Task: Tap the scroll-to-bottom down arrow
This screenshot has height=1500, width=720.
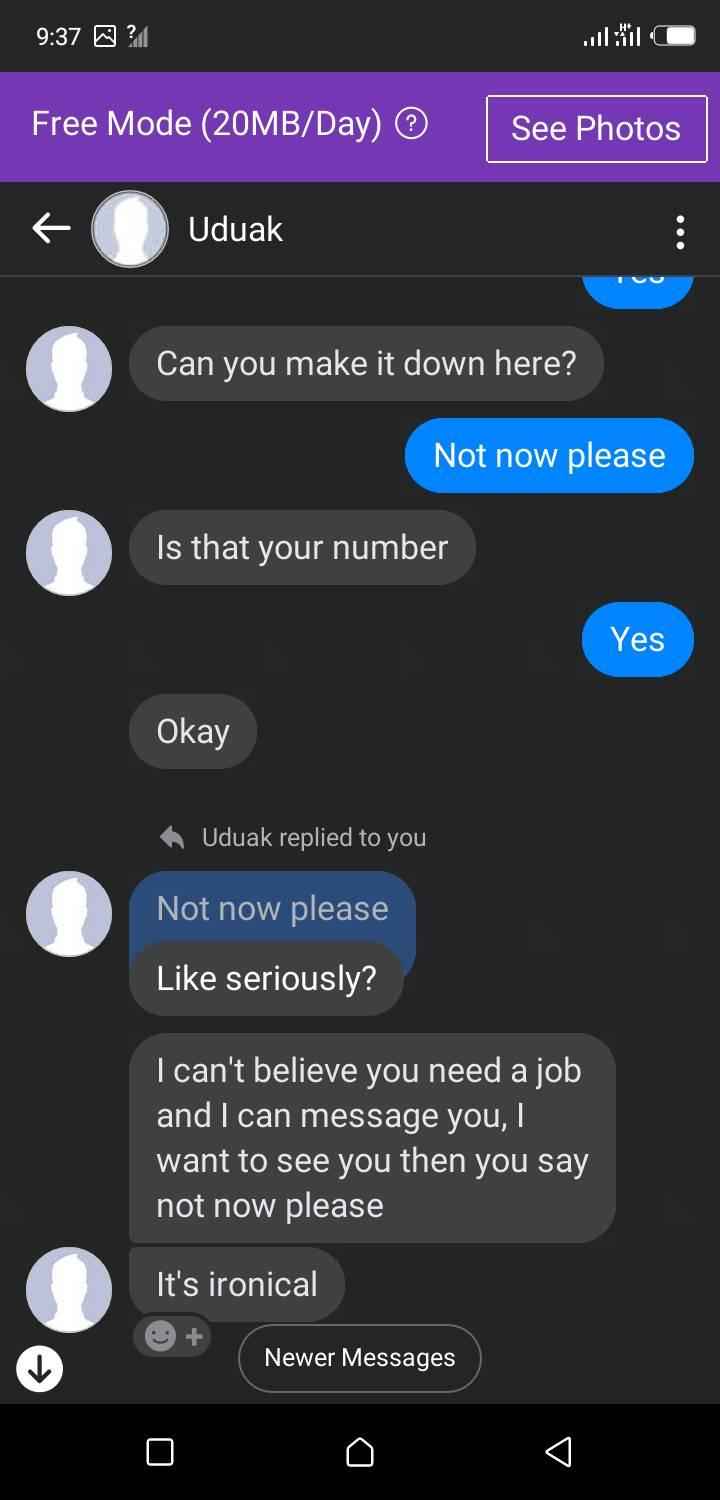Action: 40,1370
